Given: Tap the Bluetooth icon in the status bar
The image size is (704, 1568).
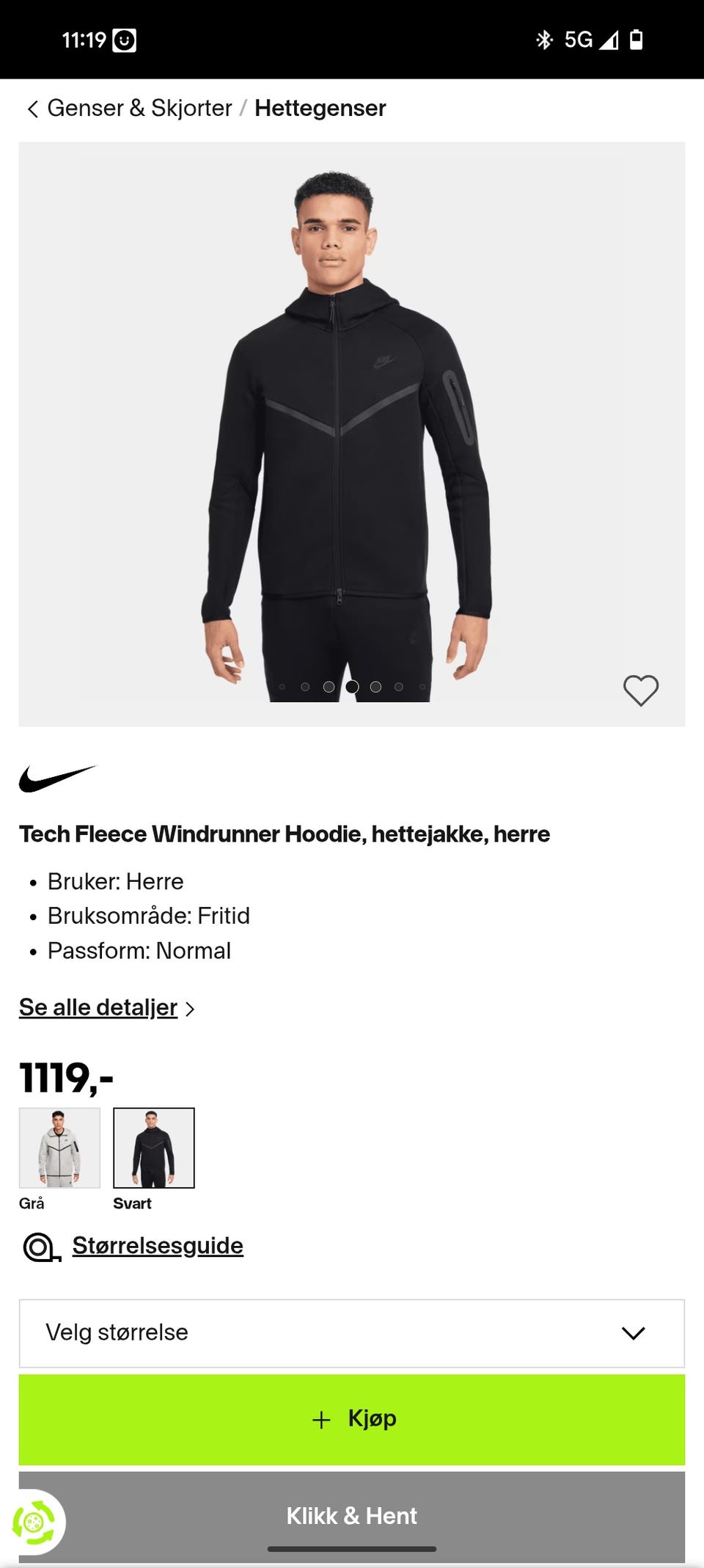Looking at the screenshot, I should (544, 39).
